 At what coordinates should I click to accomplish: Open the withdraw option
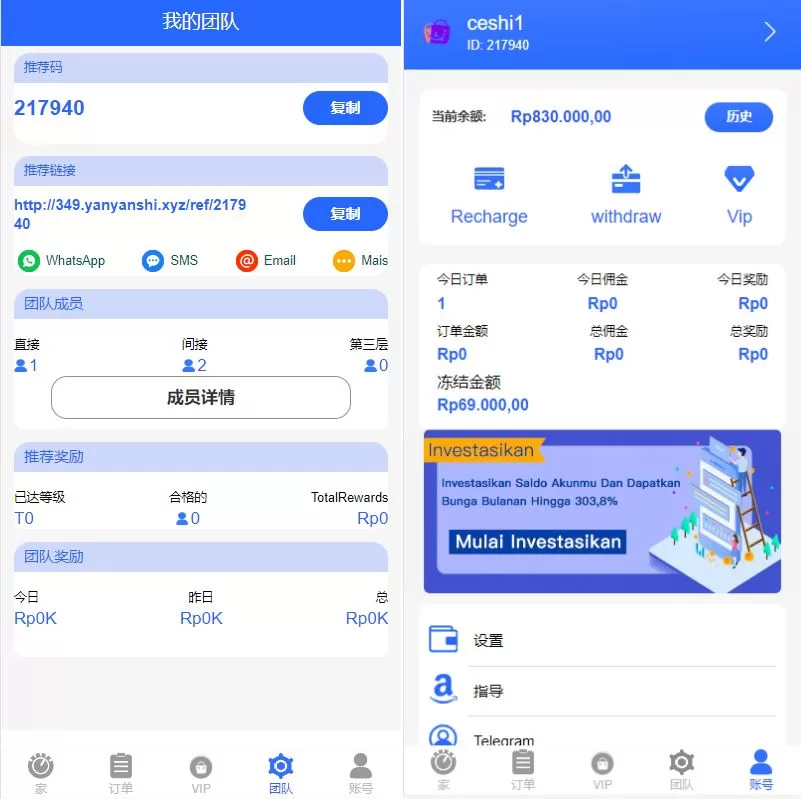click(x=626, y=196)
